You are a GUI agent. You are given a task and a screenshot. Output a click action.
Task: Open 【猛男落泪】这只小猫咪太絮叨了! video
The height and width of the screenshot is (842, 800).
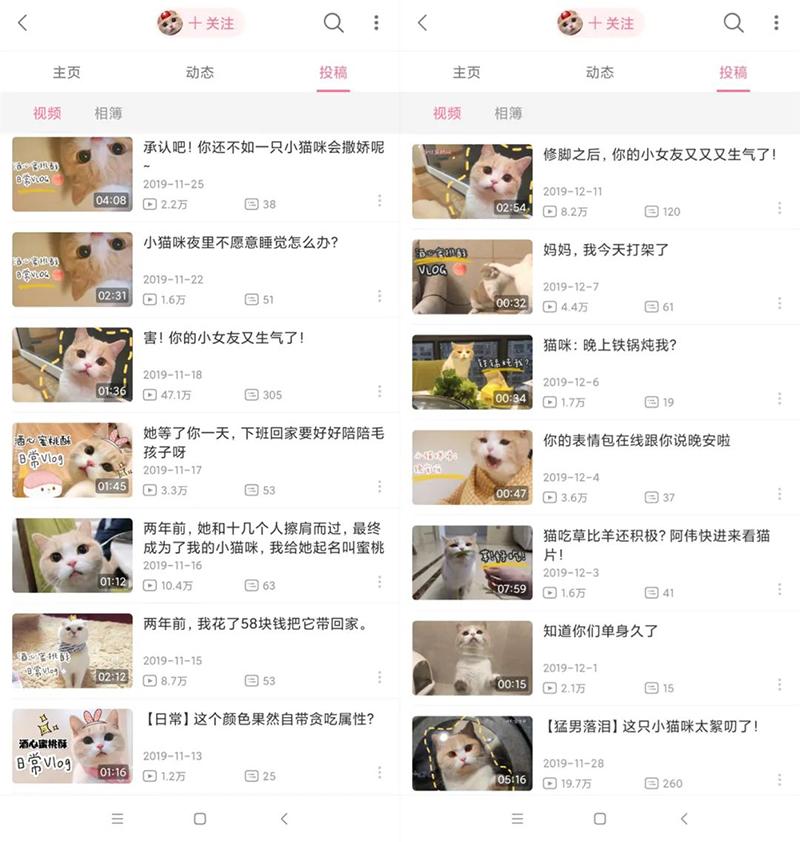coord(472,752)
